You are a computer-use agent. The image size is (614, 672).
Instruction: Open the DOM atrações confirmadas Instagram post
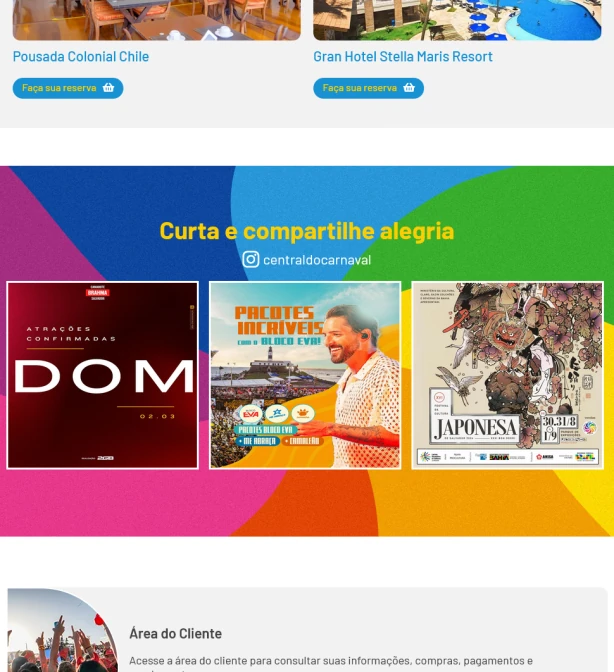click(103, 375)
